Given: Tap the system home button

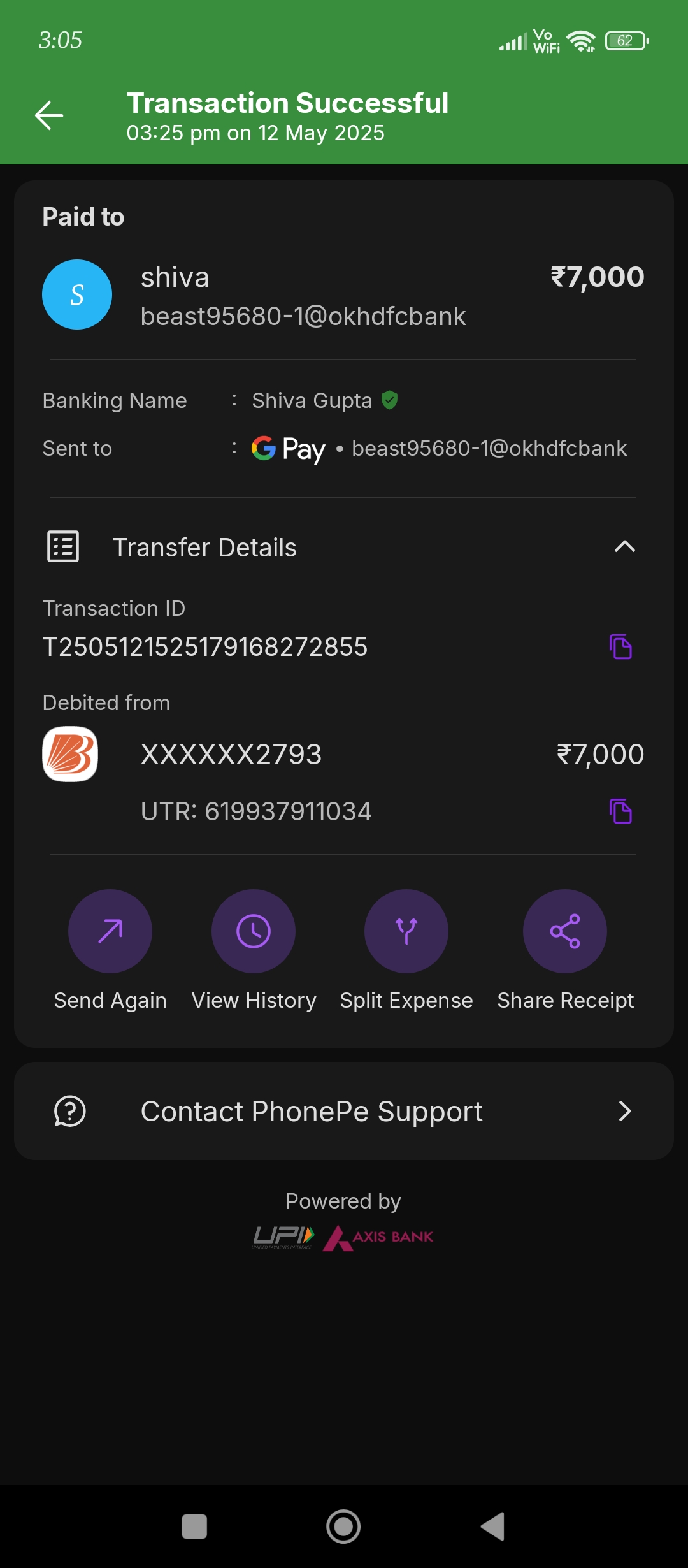Looking at the screenshot, I should (x=343, y=1527).
